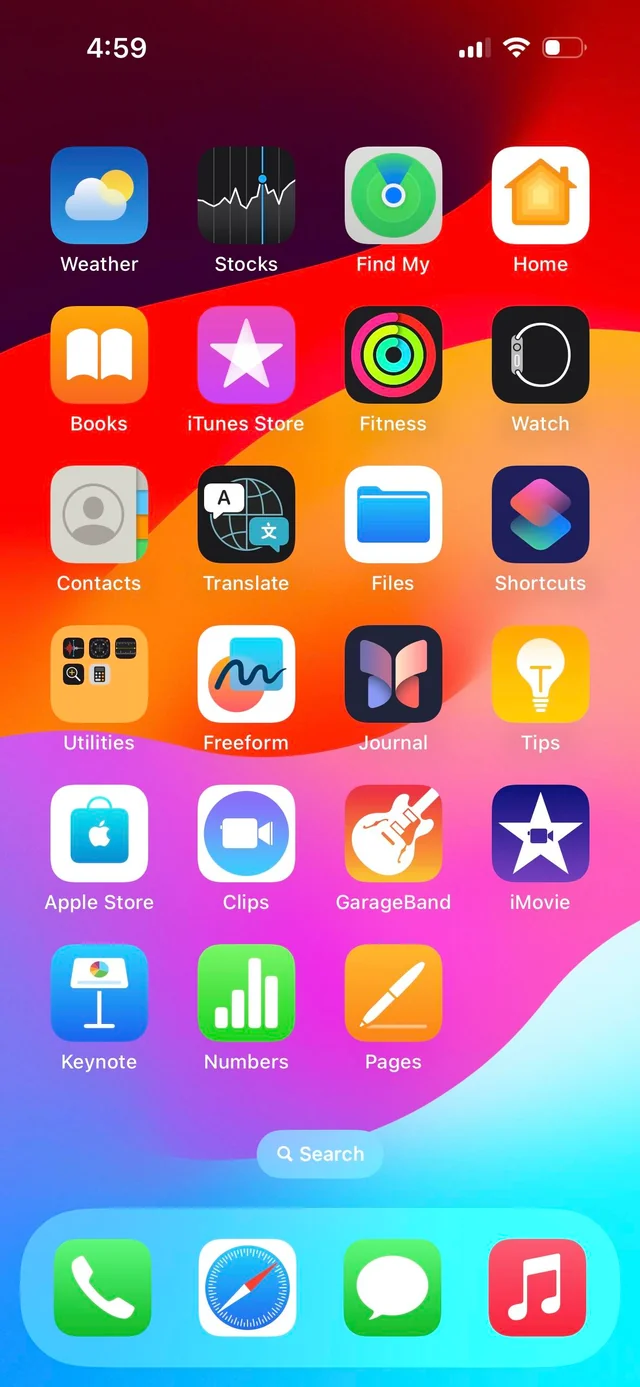Screen dimensions: 640x1387
Task: Open the Files app
Action: tap(393, 514)
